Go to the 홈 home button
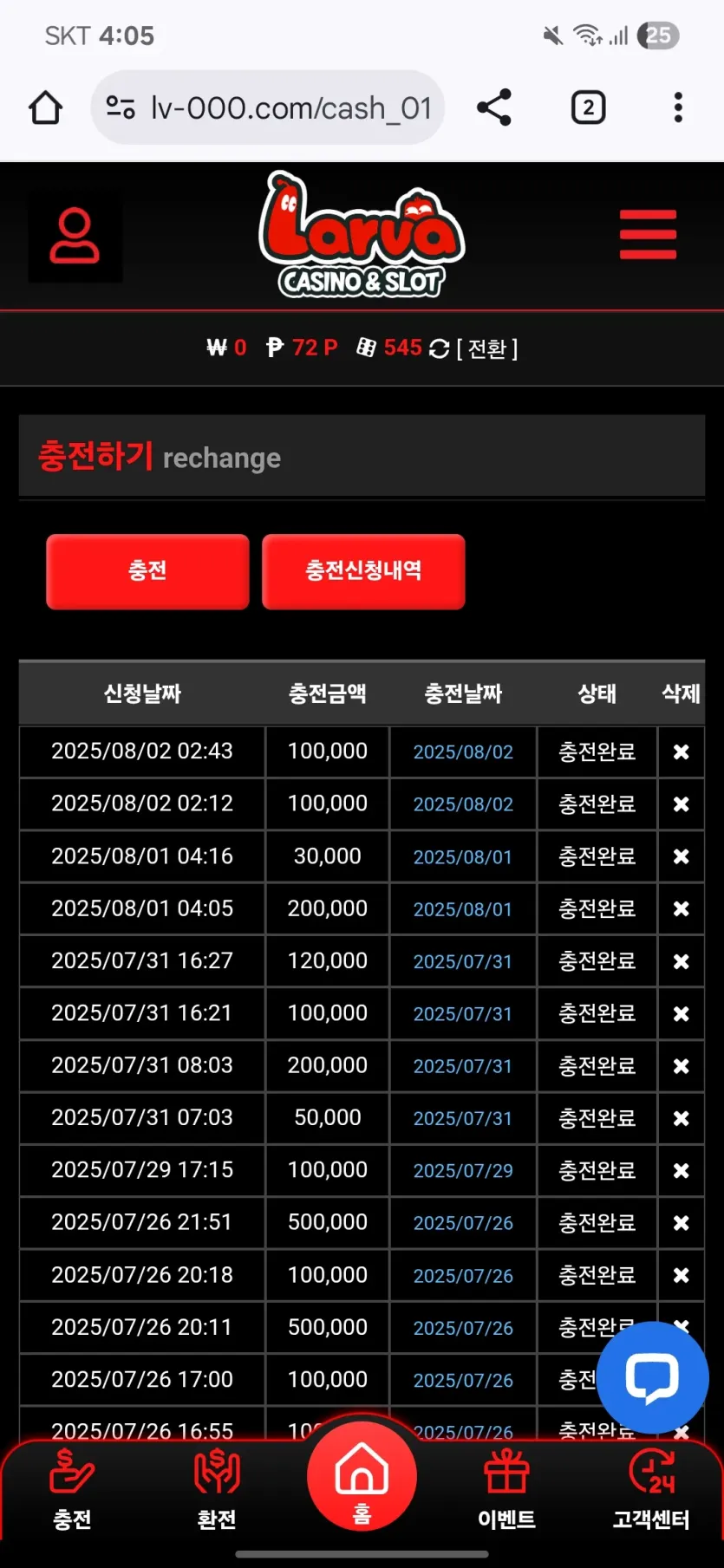 [x=362, y=1476]
